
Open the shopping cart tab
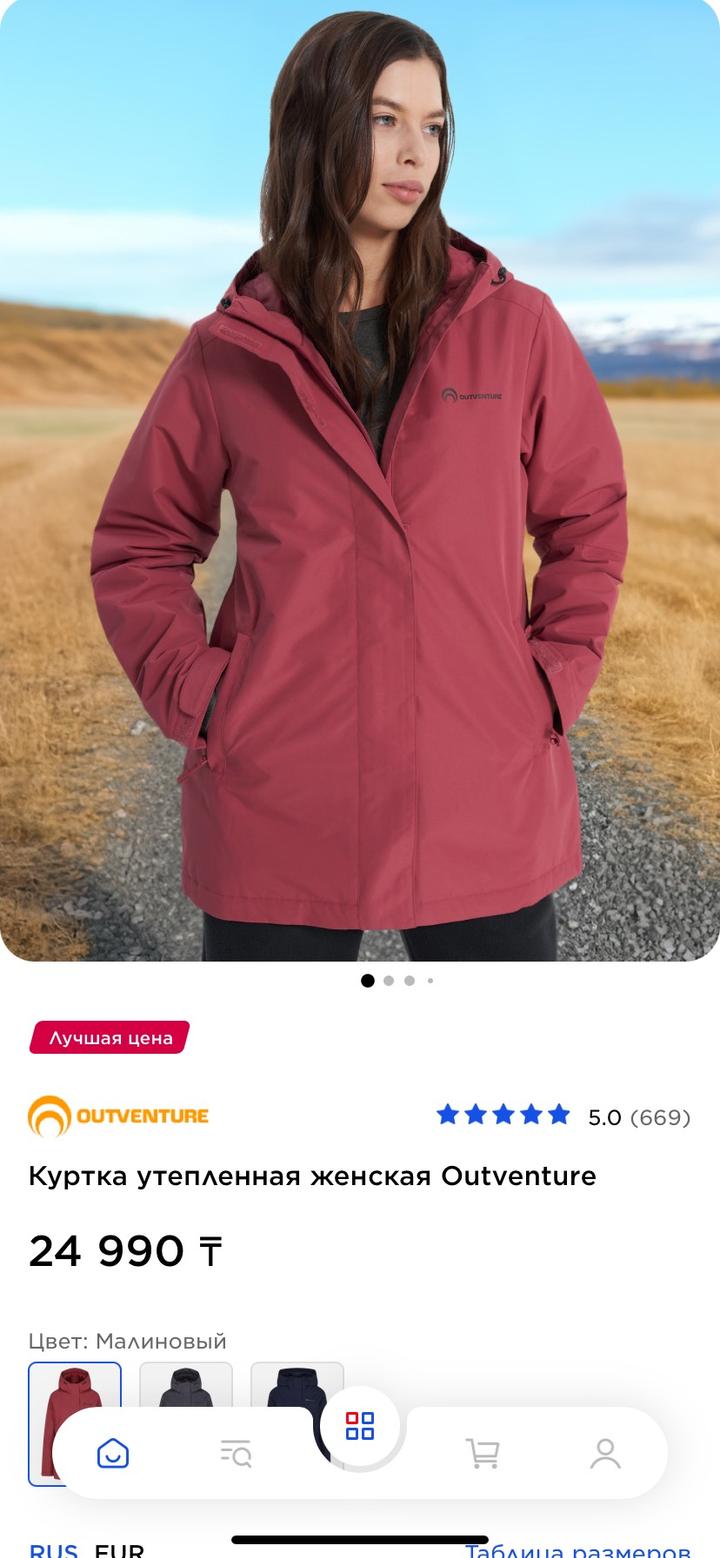tap(483, 1453)
